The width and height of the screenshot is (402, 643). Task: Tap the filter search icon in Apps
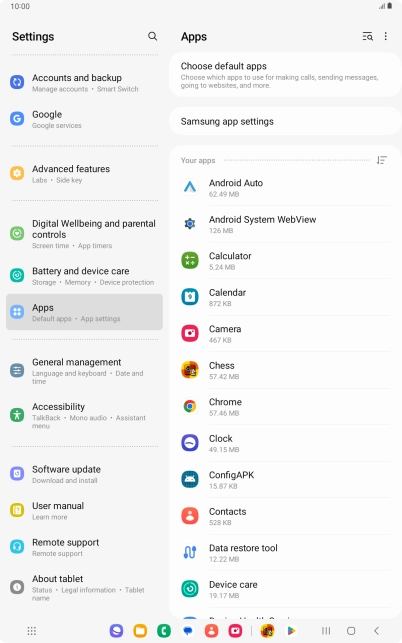[x=368, y=36]
